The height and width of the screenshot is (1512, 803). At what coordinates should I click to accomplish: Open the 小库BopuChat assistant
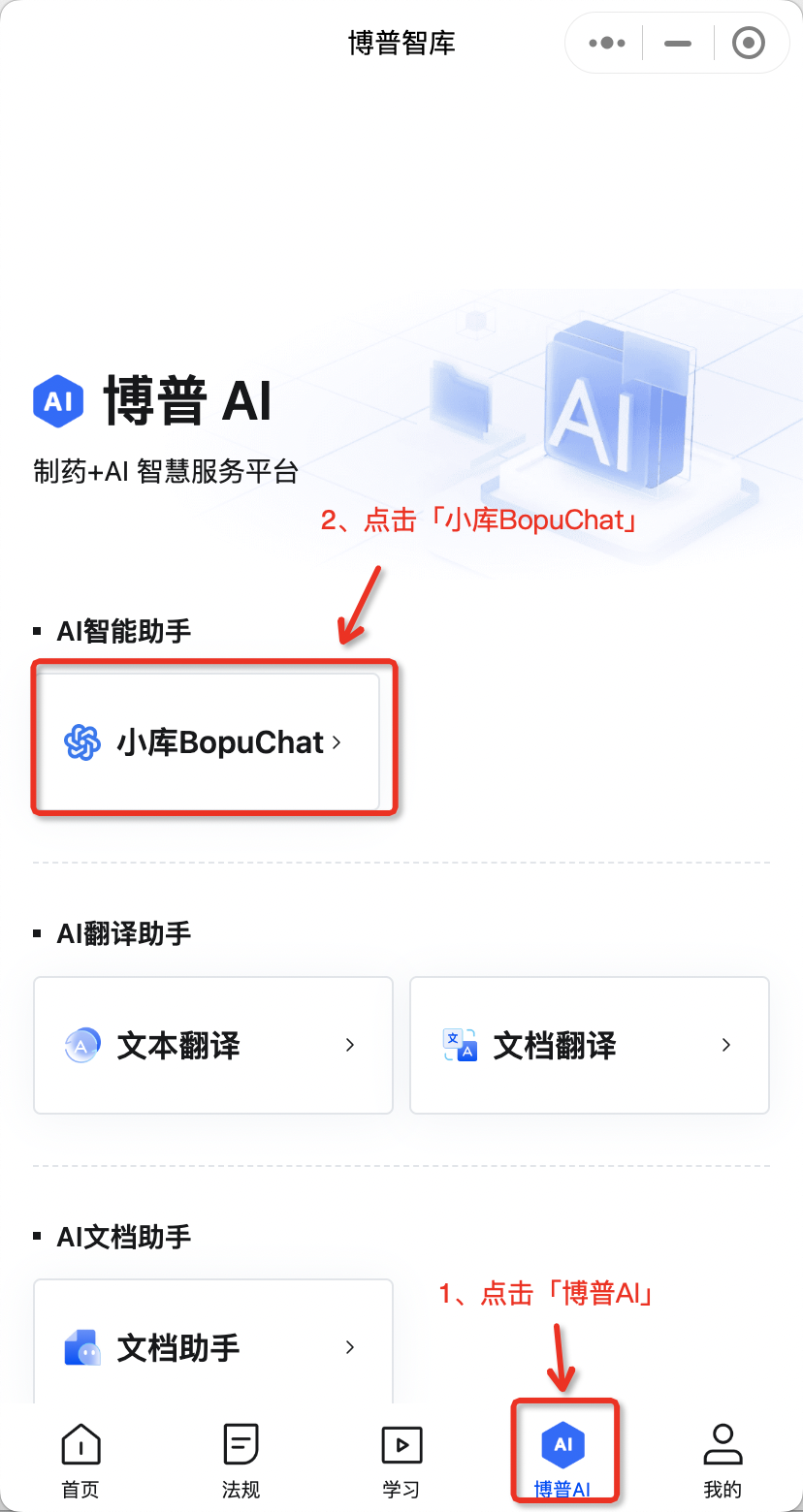pos(208,742)
